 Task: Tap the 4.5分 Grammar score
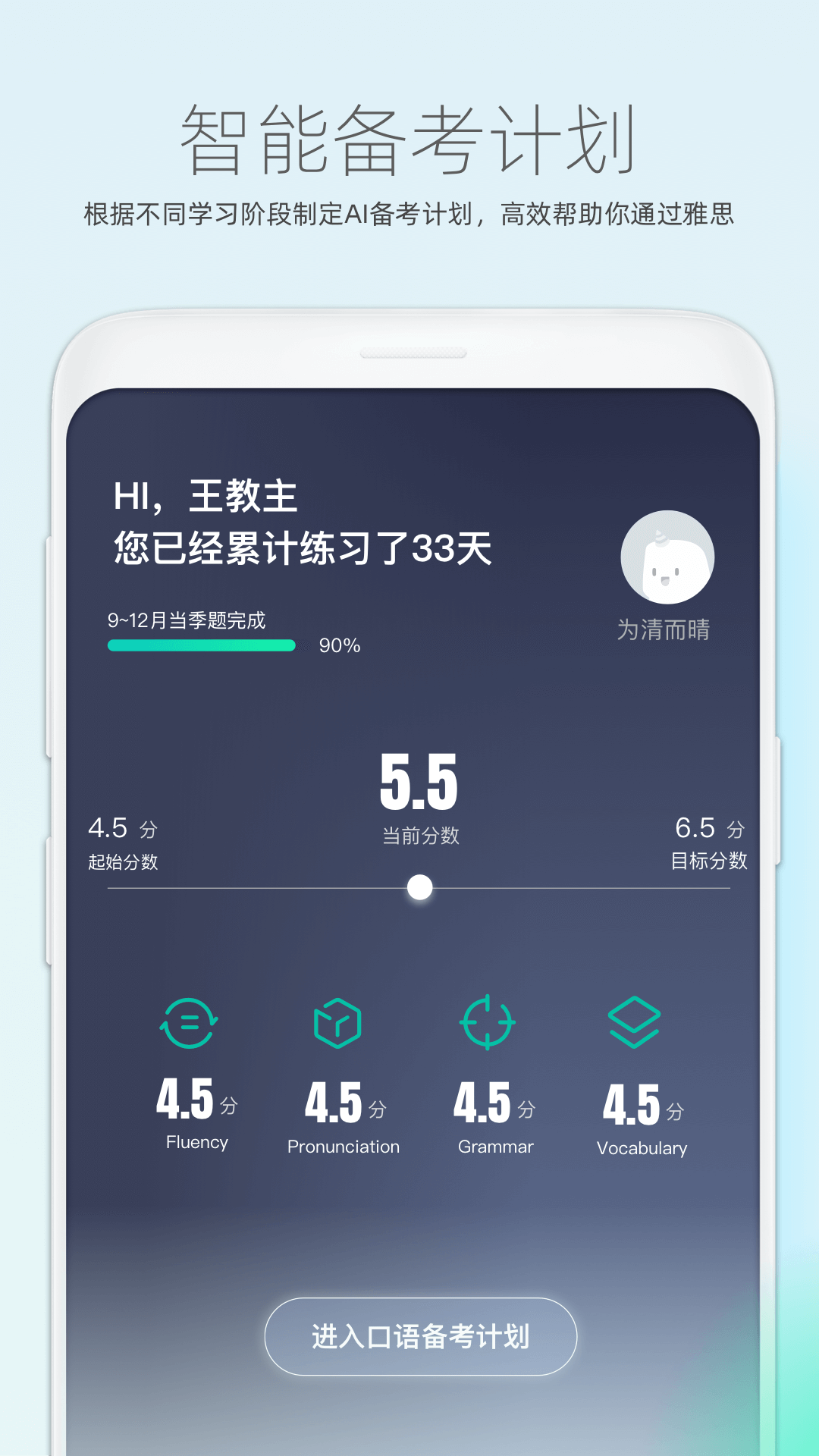point(491,1101)
